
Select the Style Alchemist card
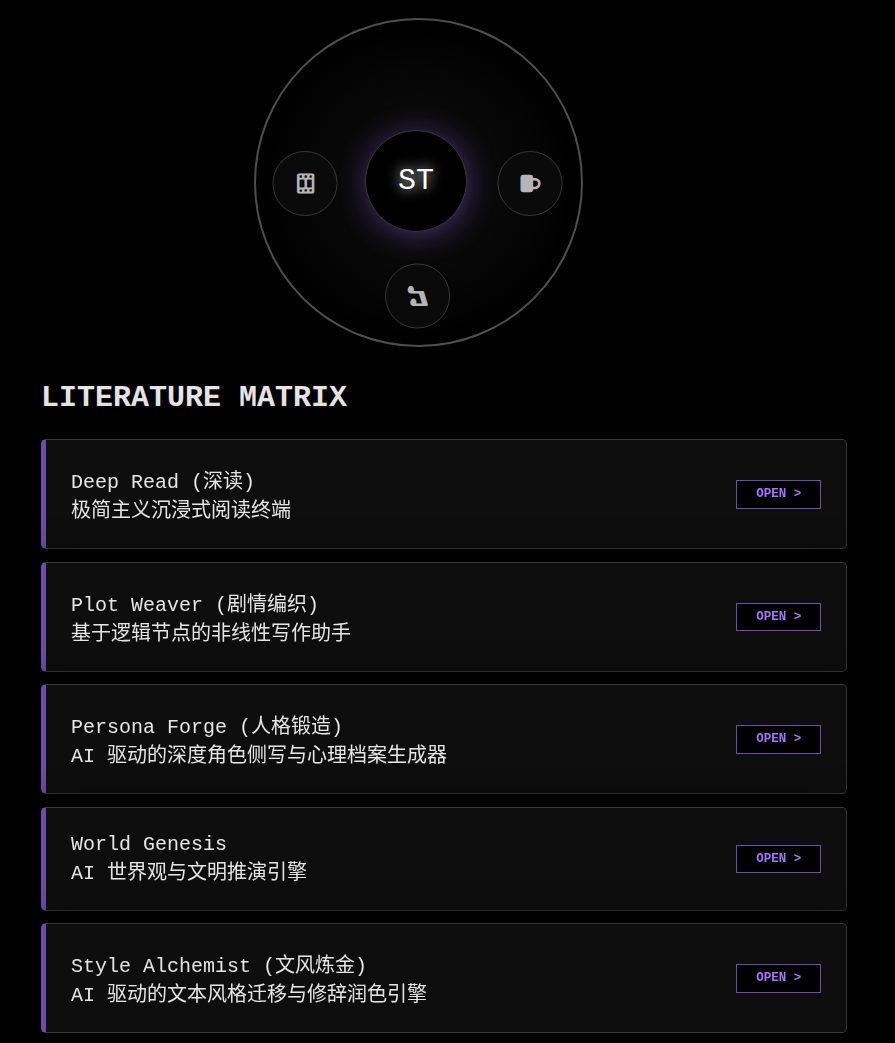click(x=444, y=977)
